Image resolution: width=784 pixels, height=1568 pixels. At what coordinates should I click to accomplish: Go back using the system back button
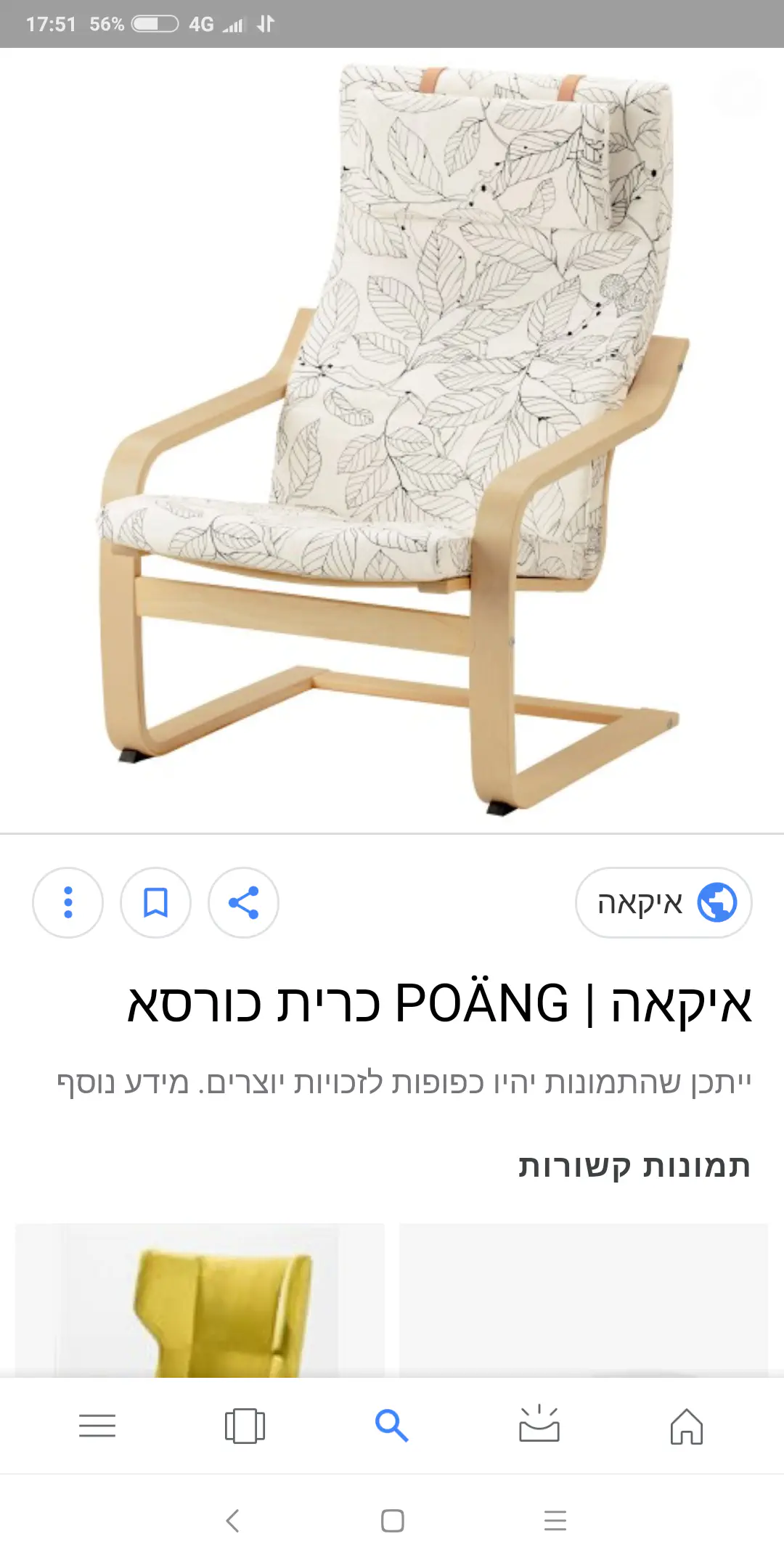232,1520
